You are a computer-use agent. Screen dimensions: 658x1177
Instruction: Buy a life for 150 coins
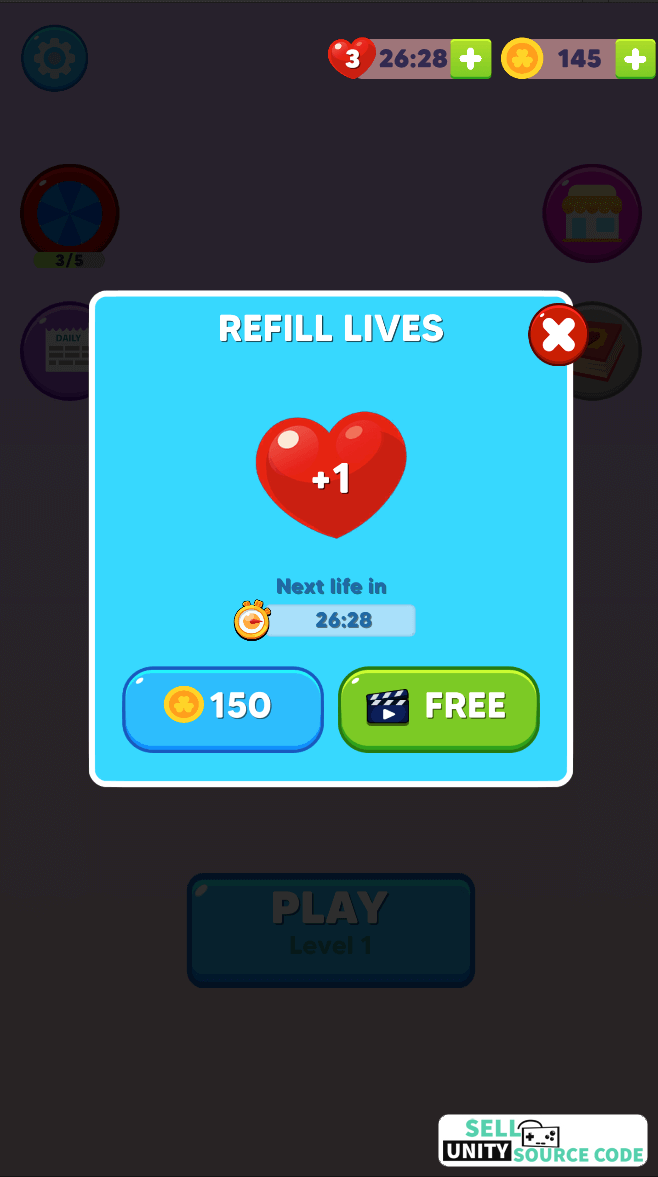coord(223,709)
